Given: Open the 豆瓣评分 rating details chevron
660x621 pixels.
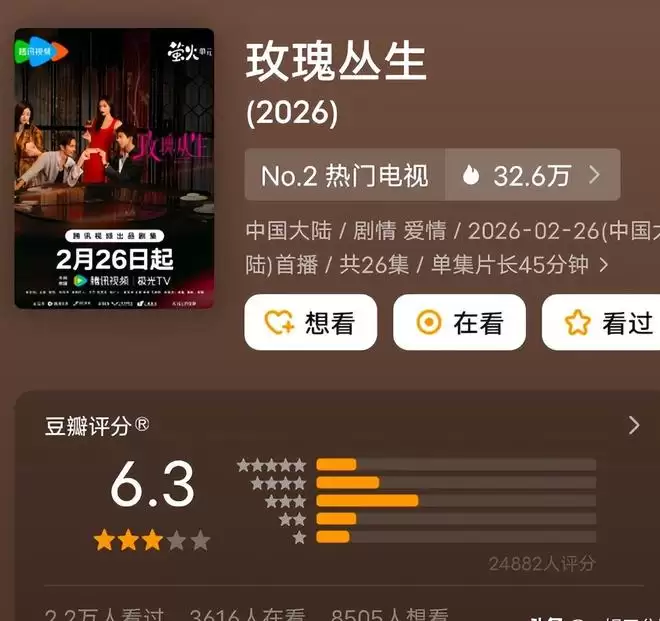Looking at the screenshot, I should [x=633, y=425].
